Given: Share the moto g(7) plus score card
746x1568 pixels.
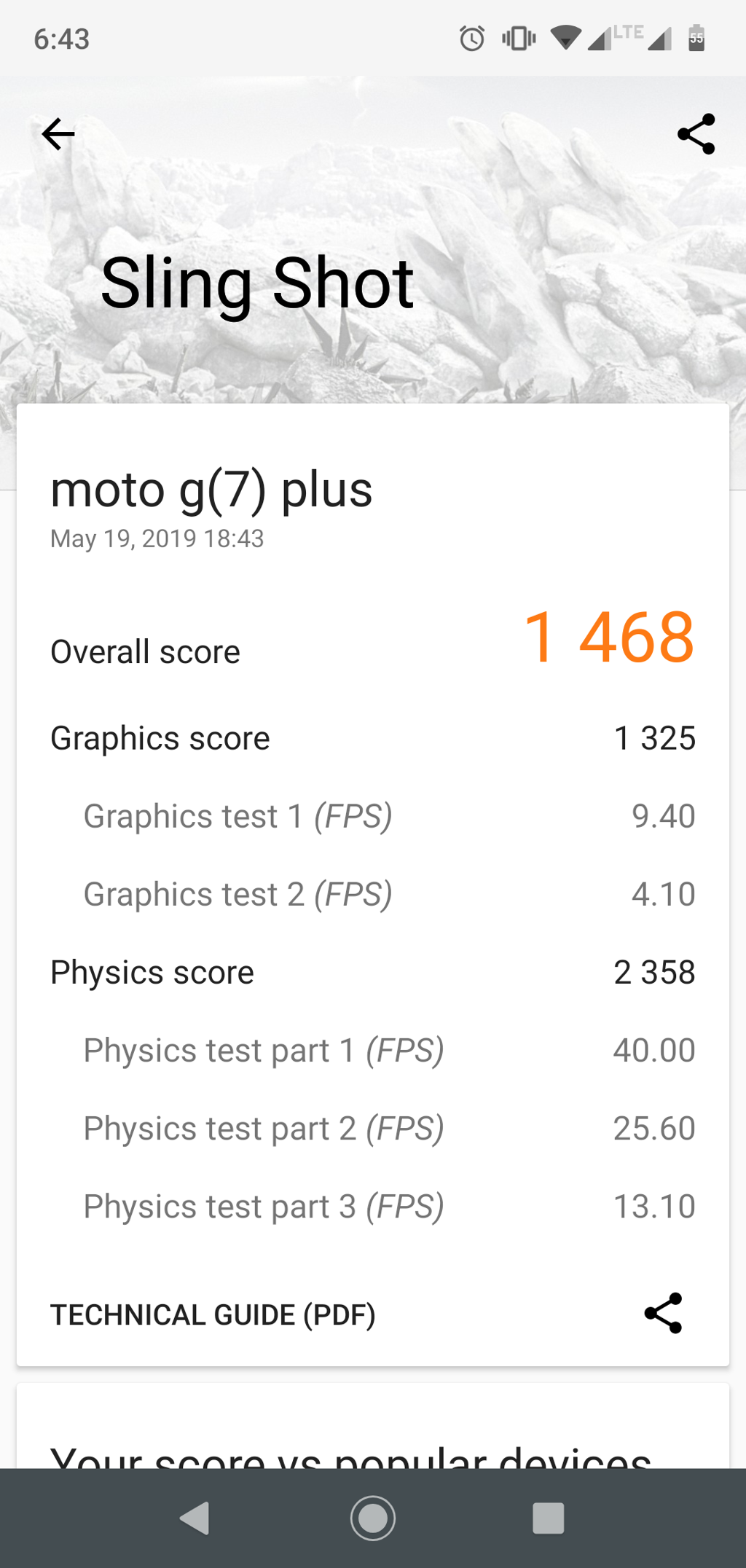Looking at the screenshot, I should [663, 1314].
